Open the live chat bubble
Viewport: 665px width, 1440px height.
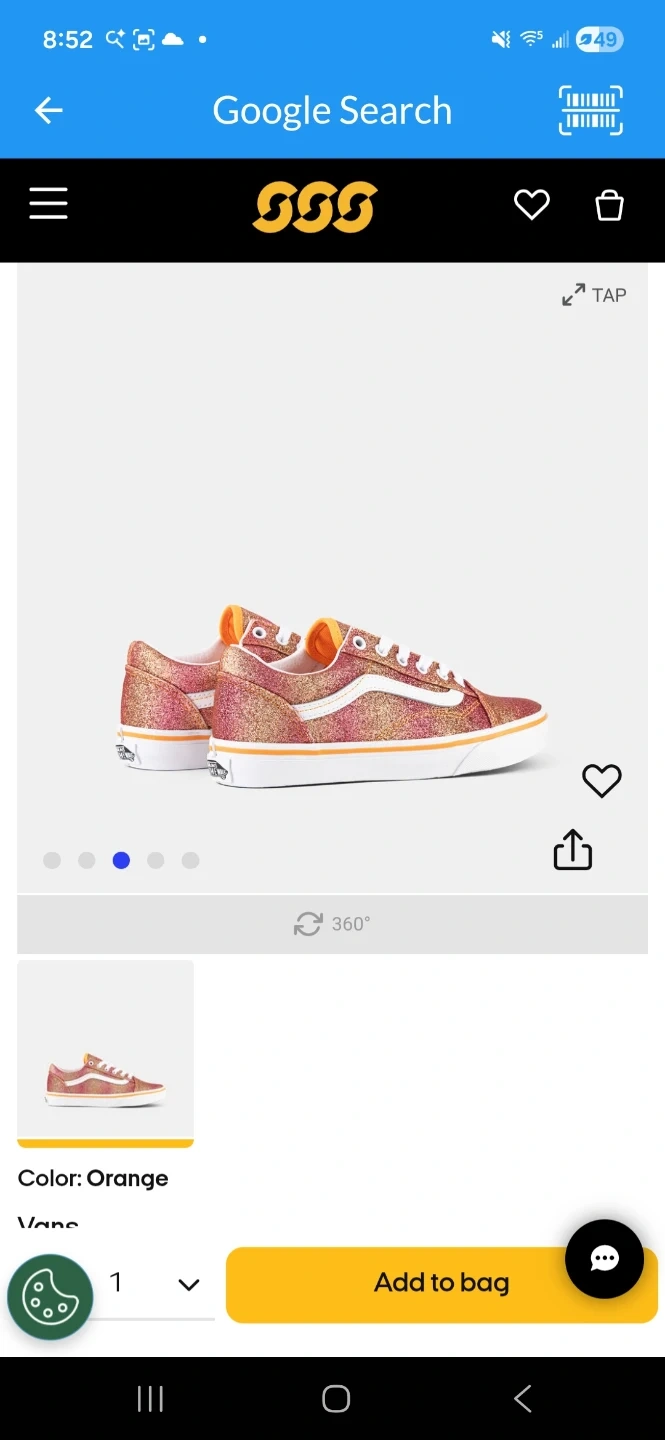point(604,1259)
